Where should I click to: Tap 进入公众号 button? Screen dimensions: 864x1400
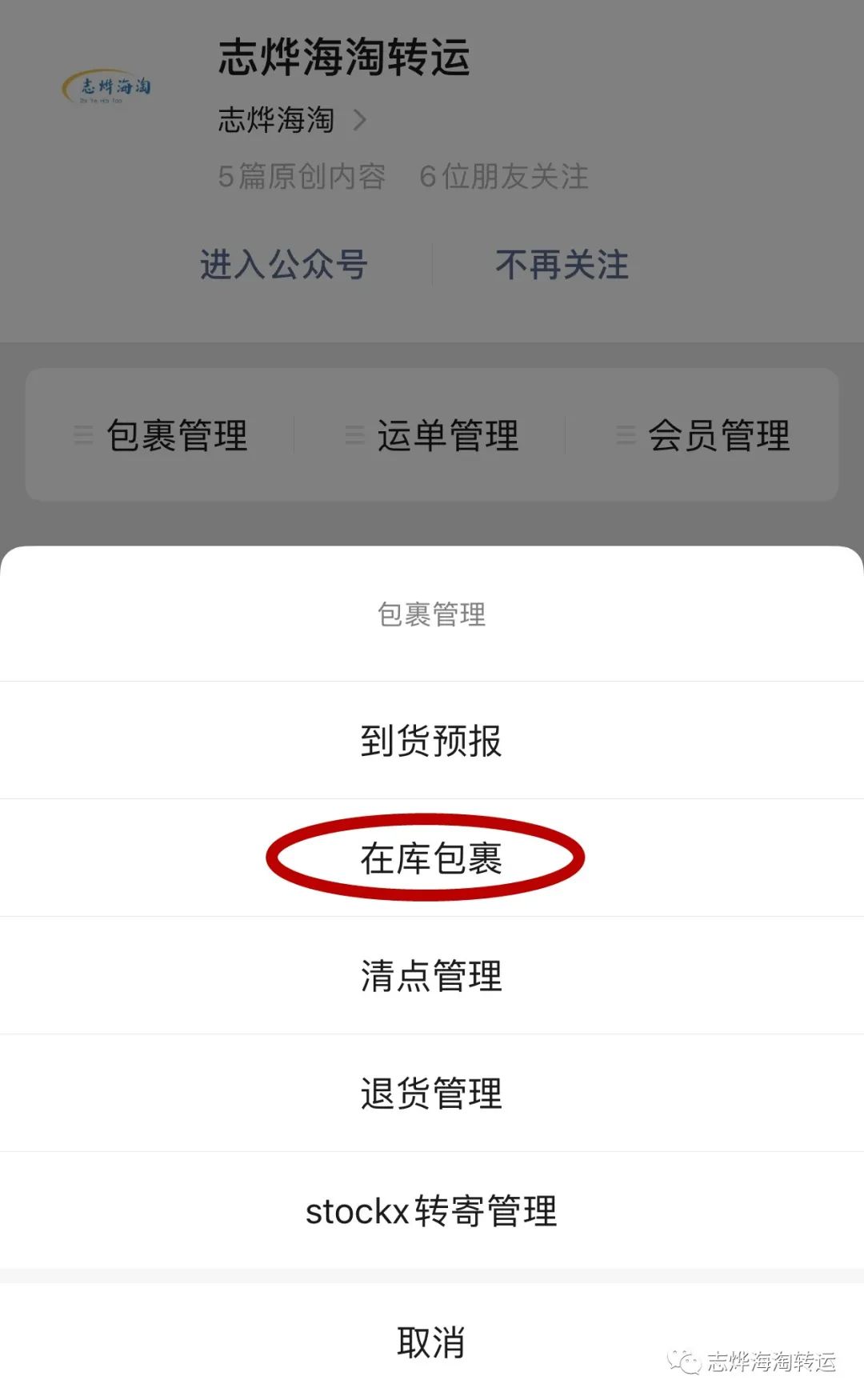pos(283,265)
